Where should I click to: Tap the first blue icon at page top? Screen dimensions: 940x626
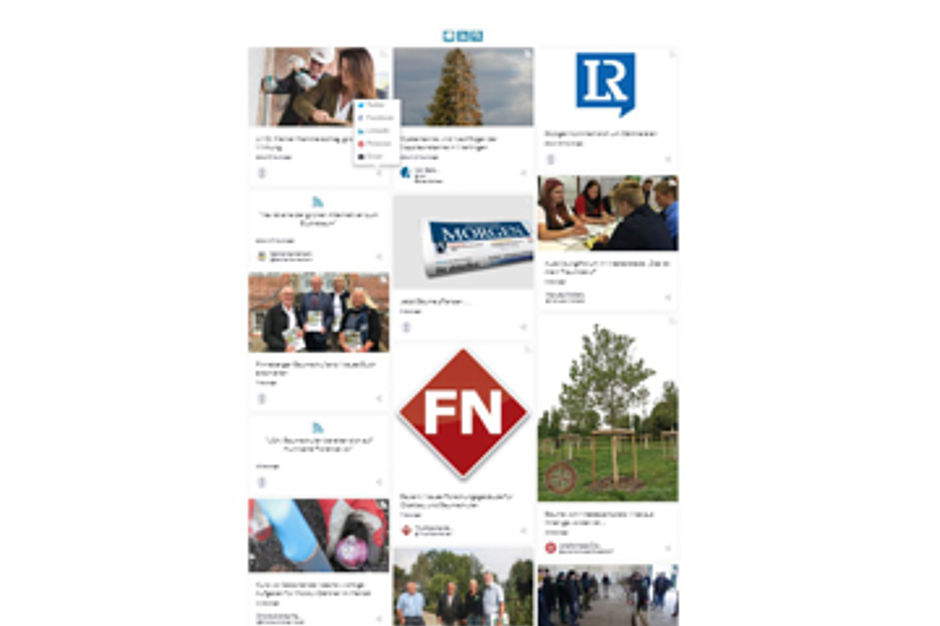pyautogui.click(x=448, y=36)
